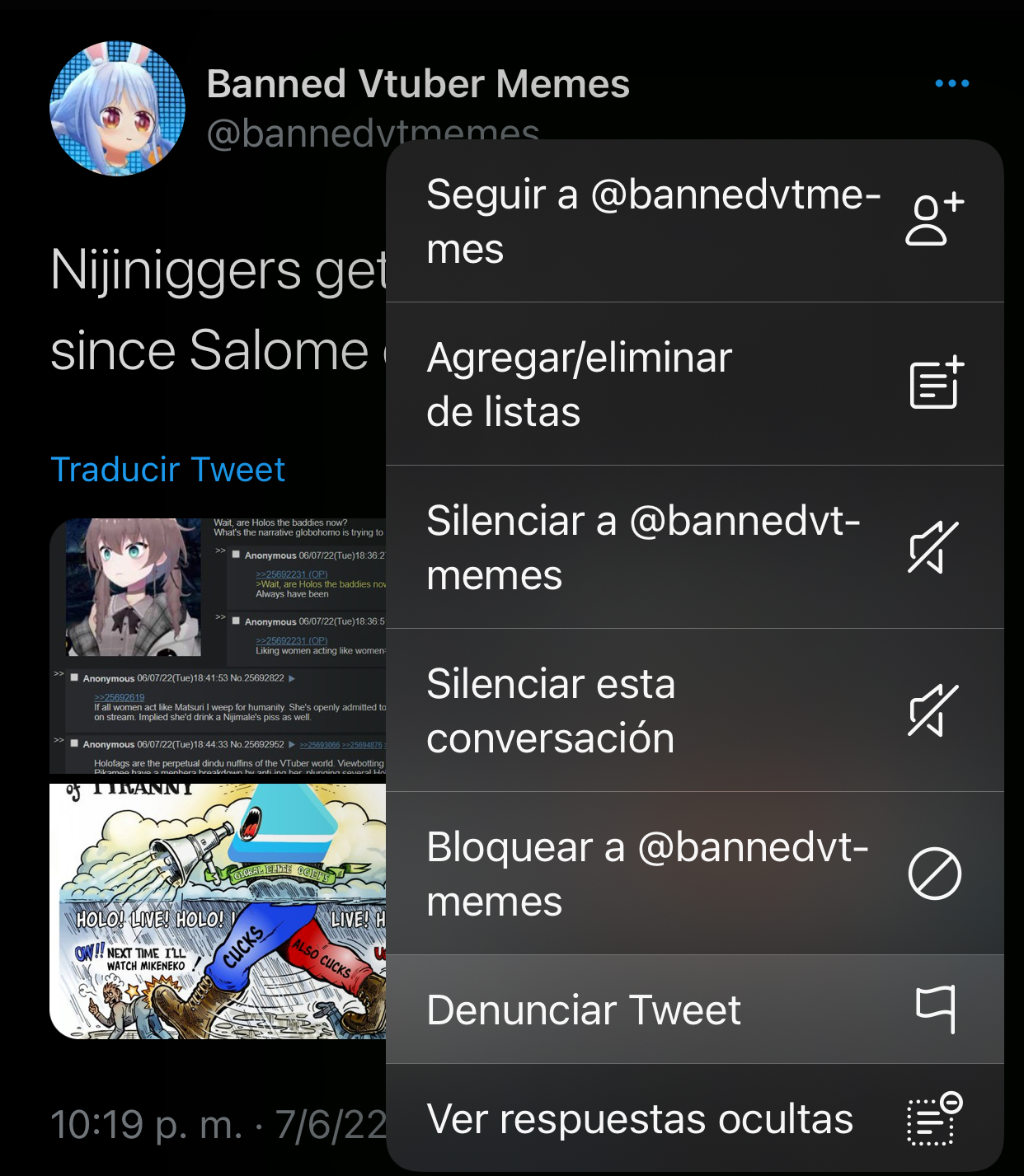Open the cartoon image in the tweet
Viewport: 1024px width, 1176px height.
tap(218, 911)
